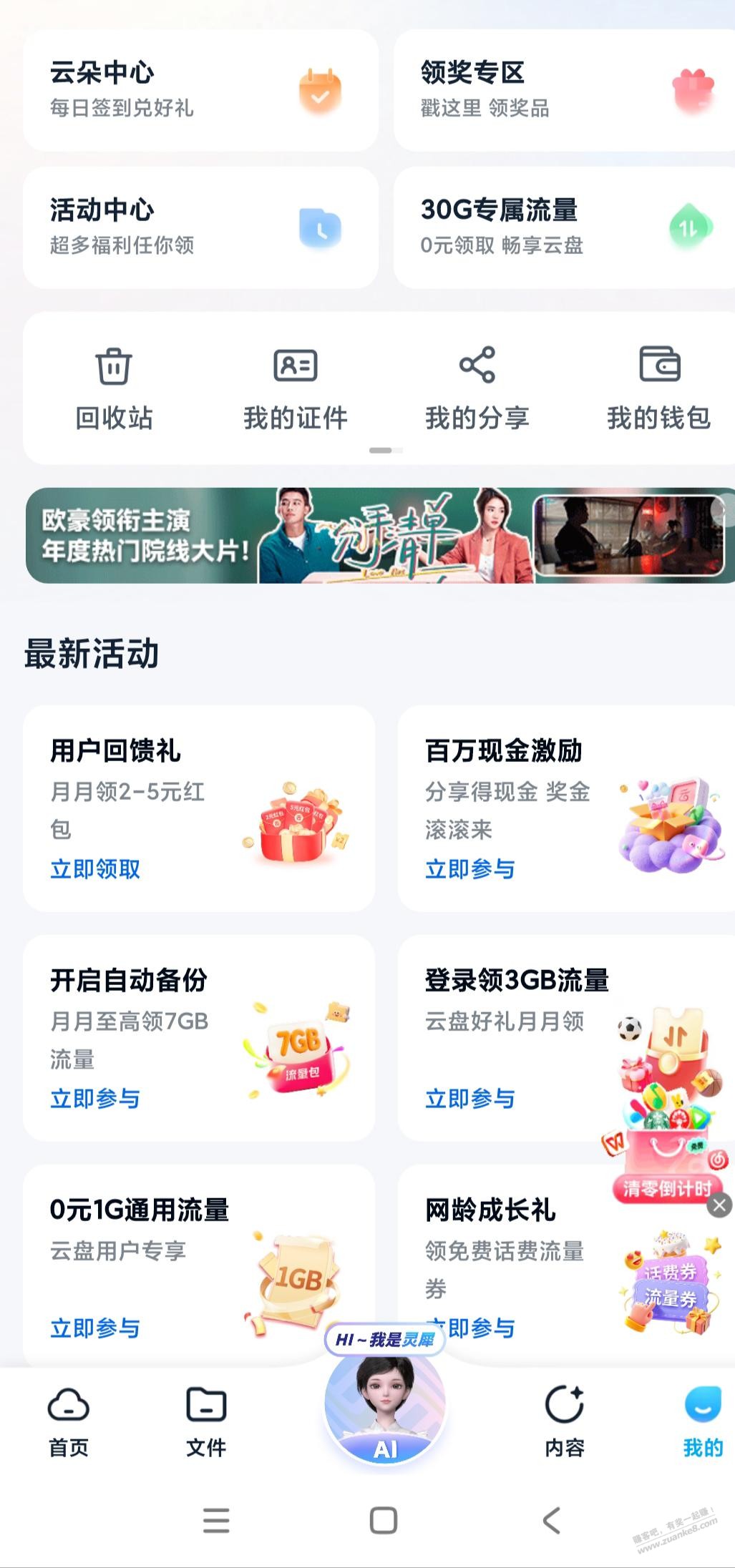Image resolution: width=735 pixels, height=1568 pixels.
Task: Tap 立即参与 under 0元1G通用流量
Action: (x=95, y=1328)
